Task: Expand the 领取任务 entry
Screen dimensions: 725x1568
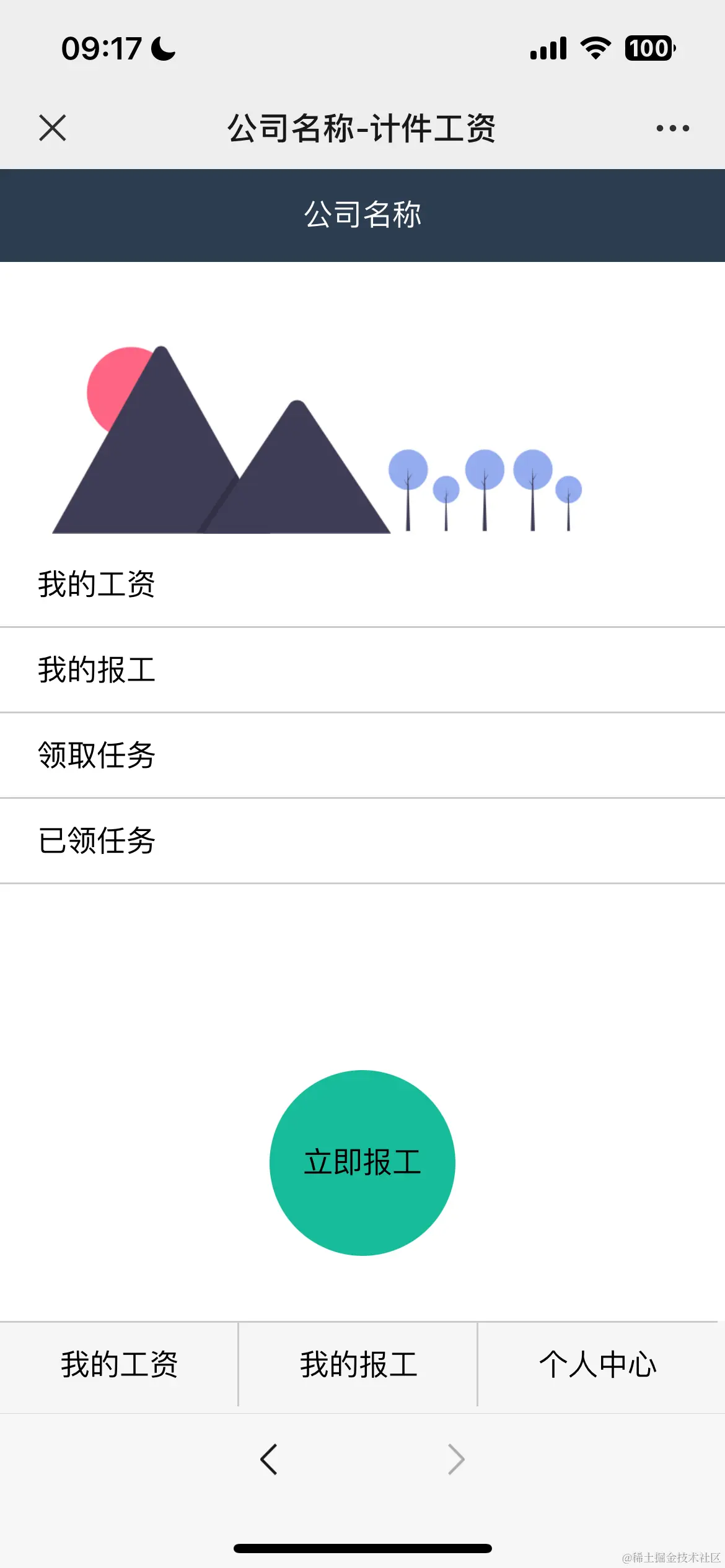Action: 97,755
